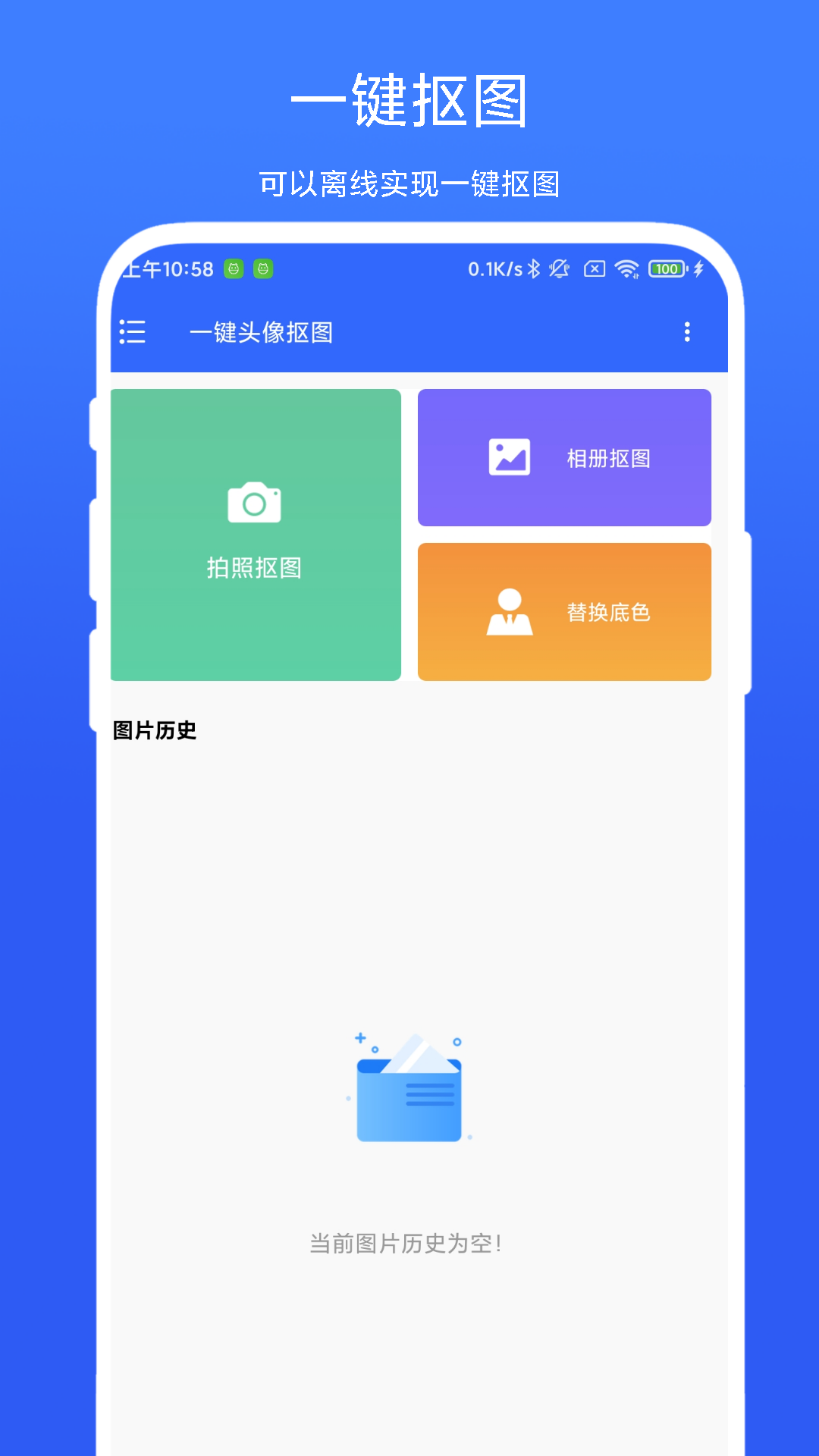Tap the muted notification bell icon

[x=559, y=269]
